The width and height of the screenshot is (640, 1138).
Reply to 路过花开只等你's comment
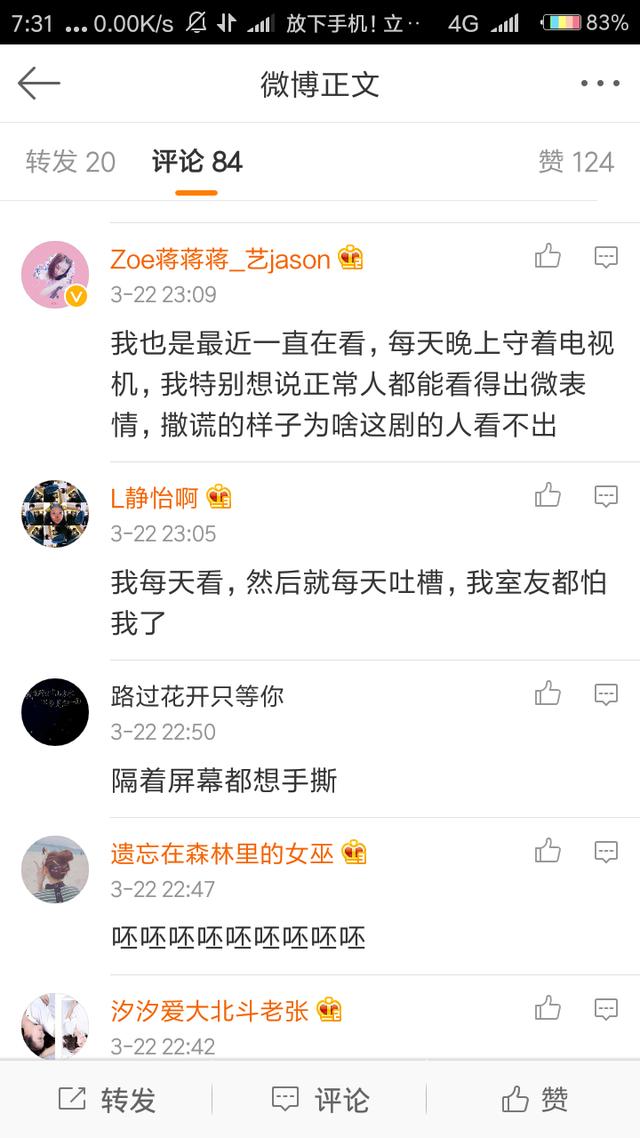606,695
